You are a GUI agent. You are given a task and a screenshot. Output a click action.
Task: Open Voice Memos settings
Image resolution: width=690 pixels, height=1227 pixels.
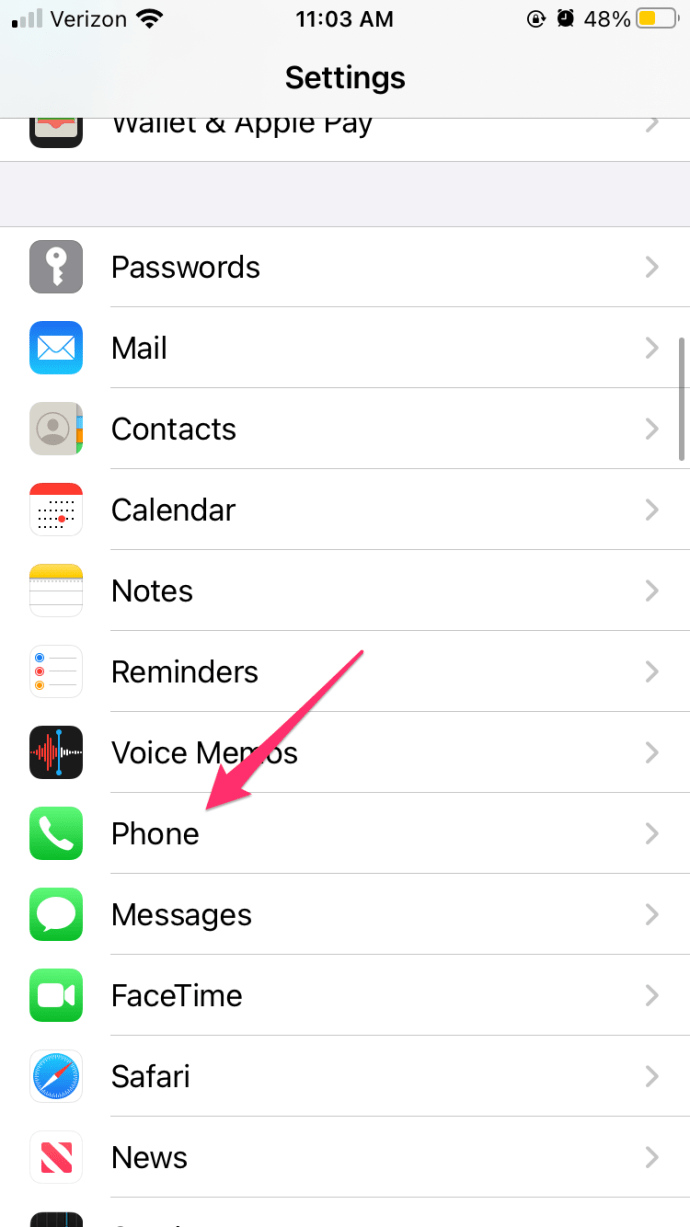(345, 753)
